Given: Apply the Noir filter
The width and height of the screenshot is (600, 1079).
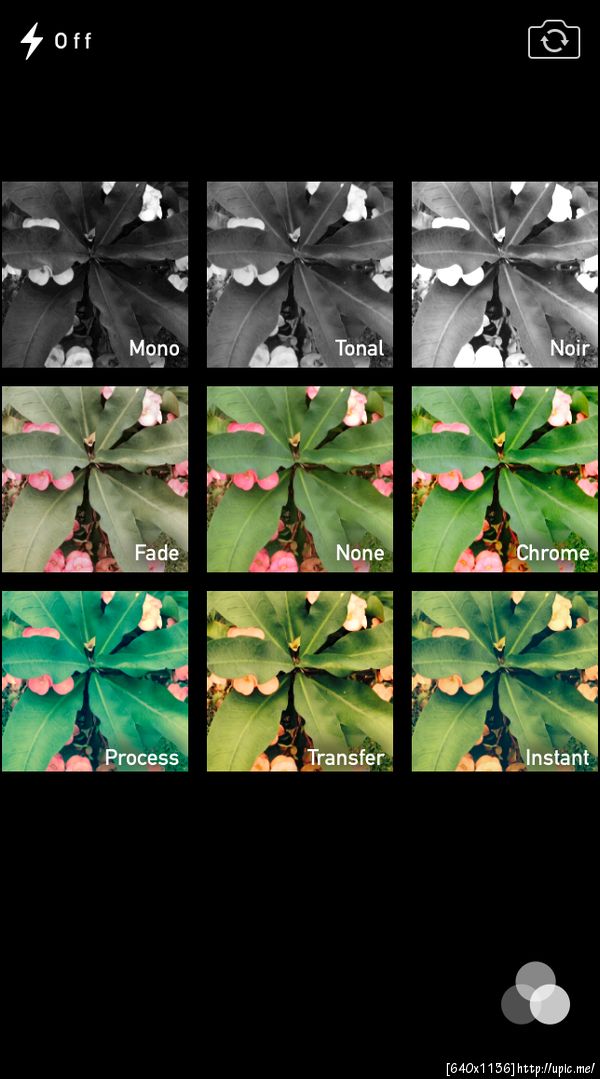Looking at the screenshot, I should [x=504, y=274].
